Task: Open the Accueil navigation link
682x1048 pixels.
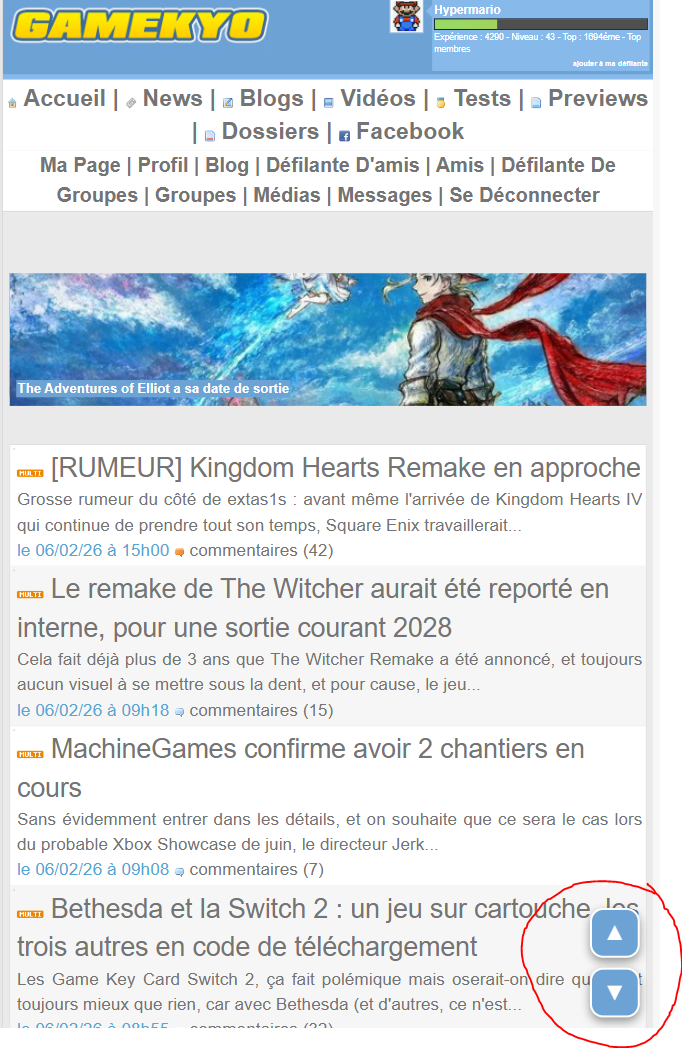Action: pos(64,99)
